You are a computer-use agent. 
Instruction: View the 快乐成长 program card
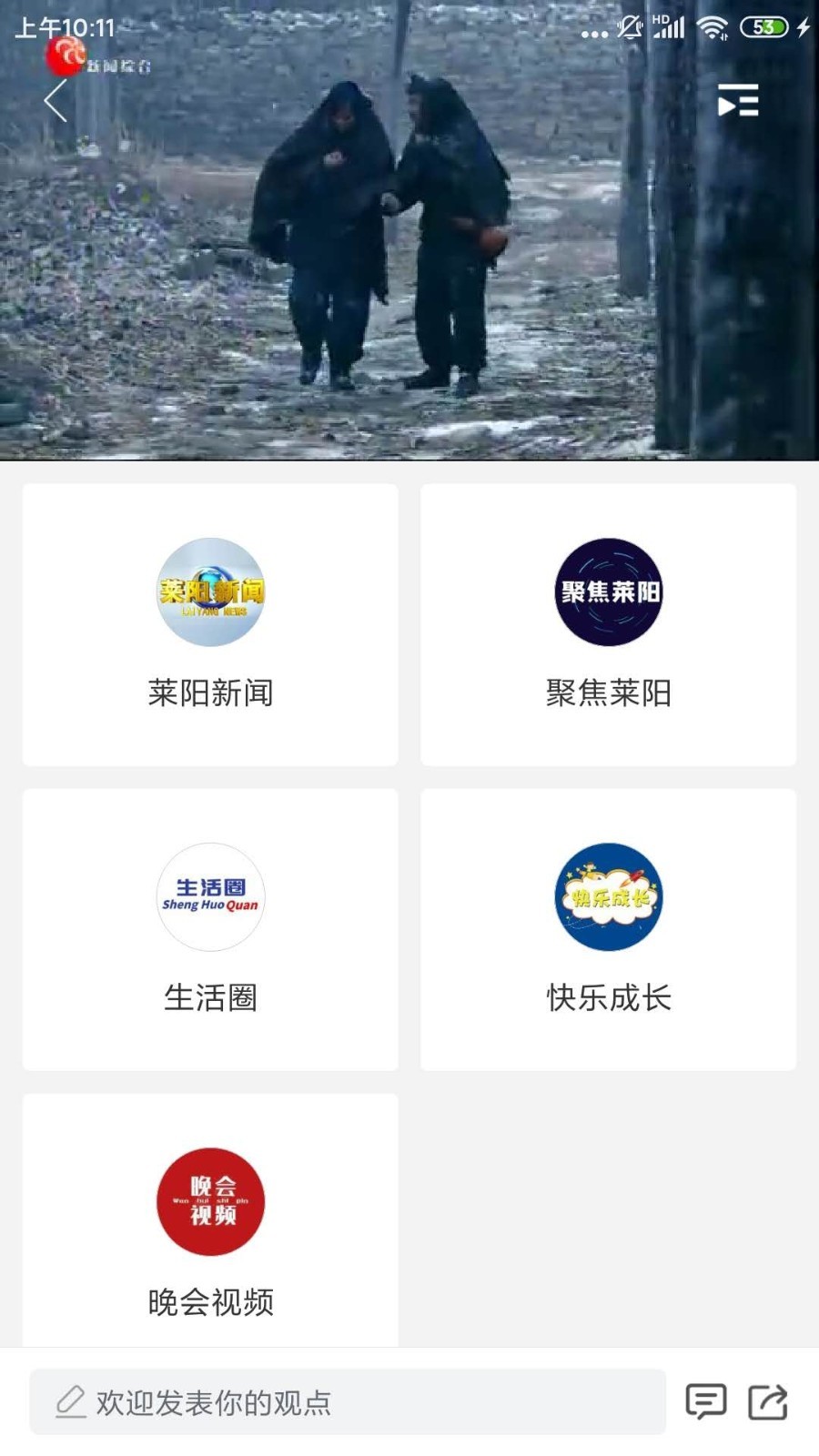pos(608,929)
